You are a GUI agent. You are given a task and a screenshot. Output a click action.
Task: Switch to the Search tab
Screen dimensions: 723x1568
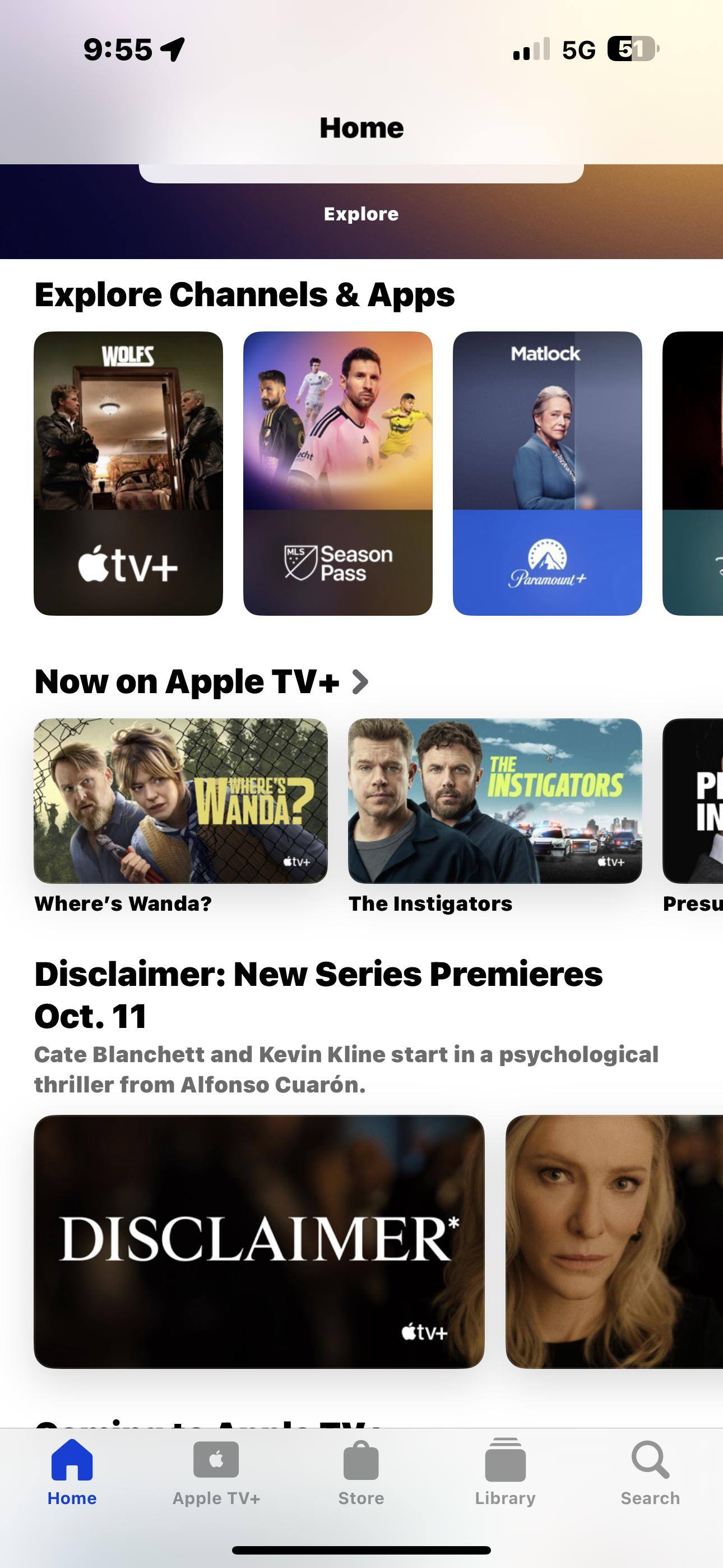pos(650,1473)
